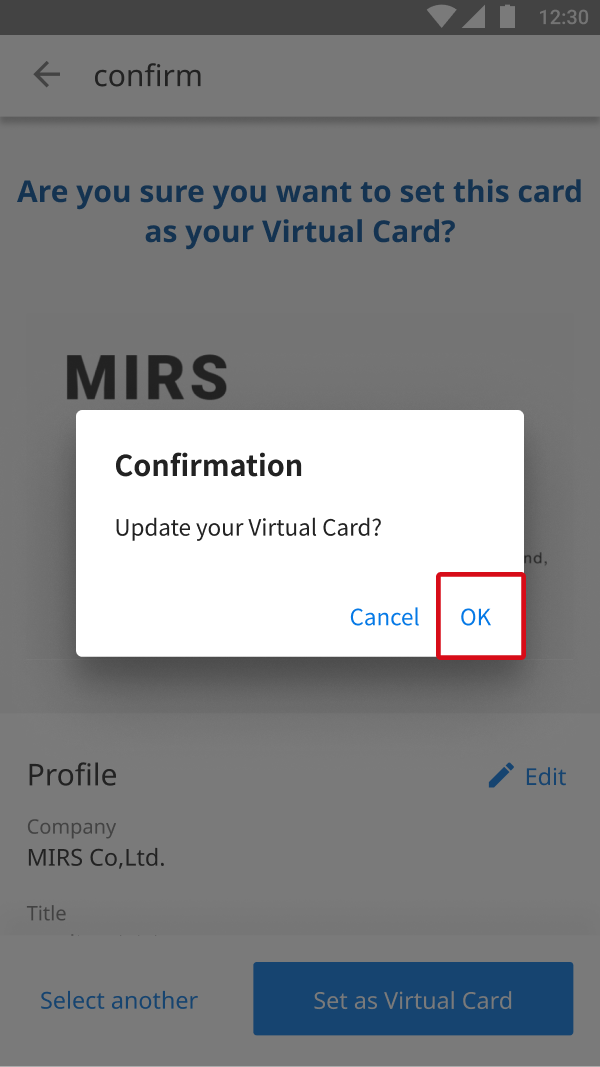Tap Set as Virtual Card
The width and height of the screenshot is (600, 1067).
coord(413,998)
